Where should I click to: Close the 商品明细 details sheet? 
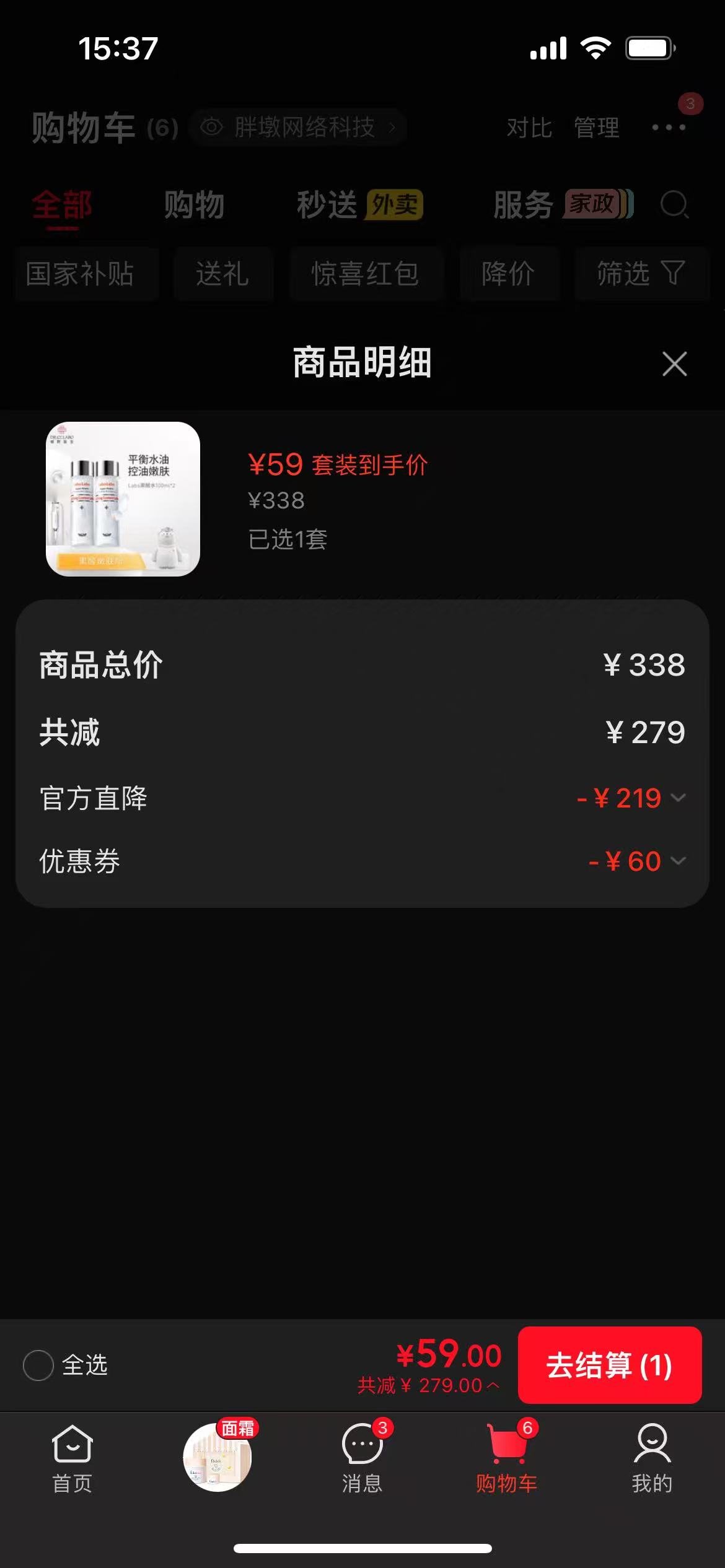[674, 364]
